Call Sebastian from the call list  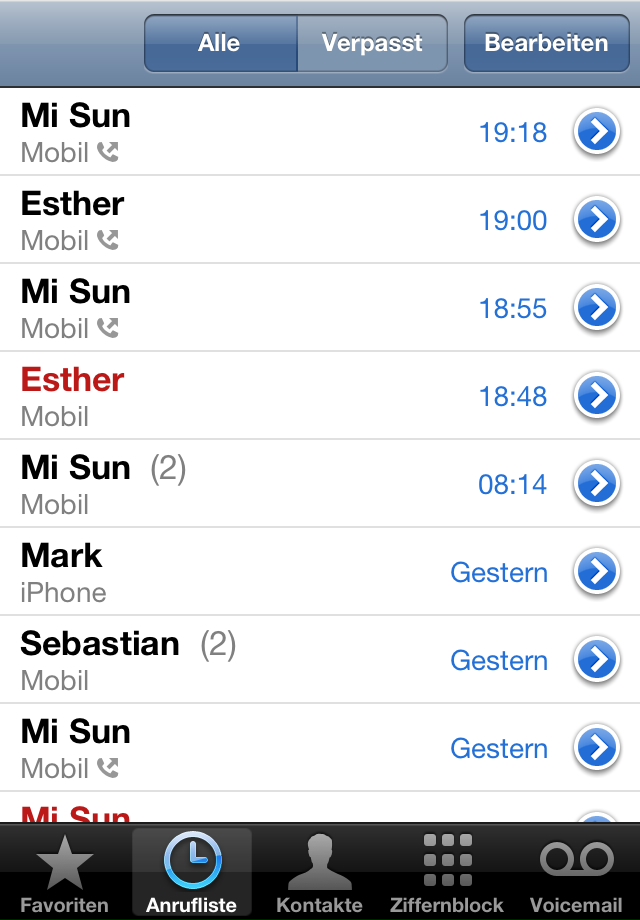click(x=230, y=660)
